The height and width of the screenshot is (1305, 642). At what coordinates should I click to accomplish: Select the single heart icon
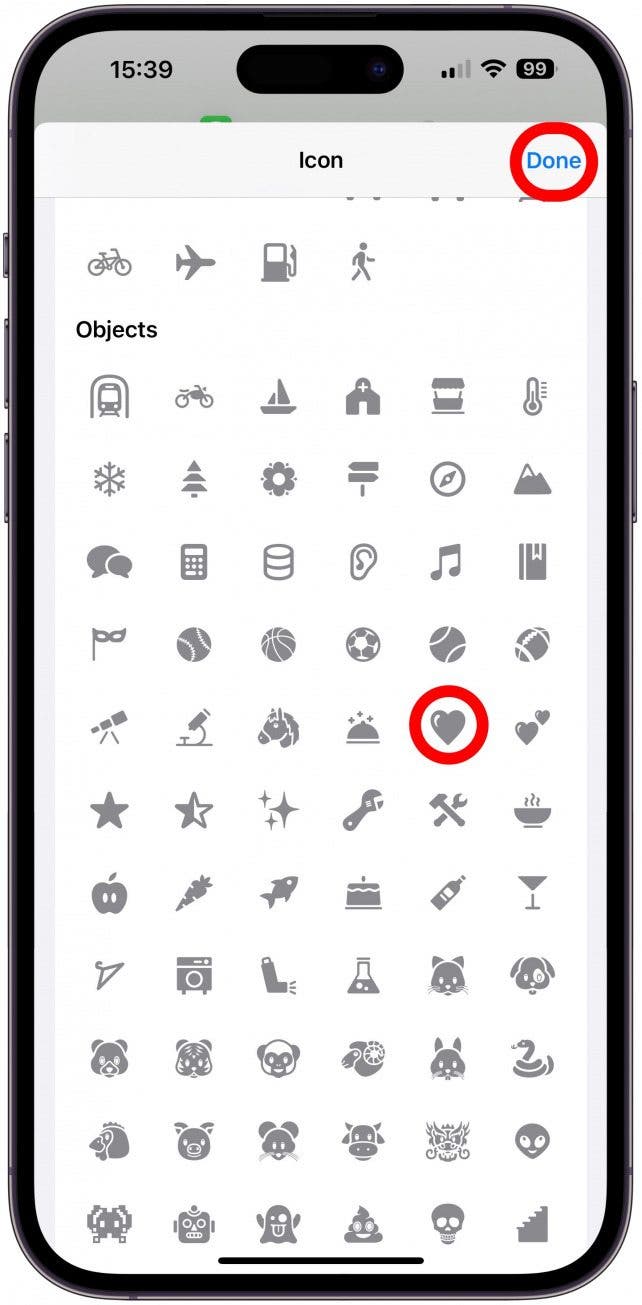(448, 729)
